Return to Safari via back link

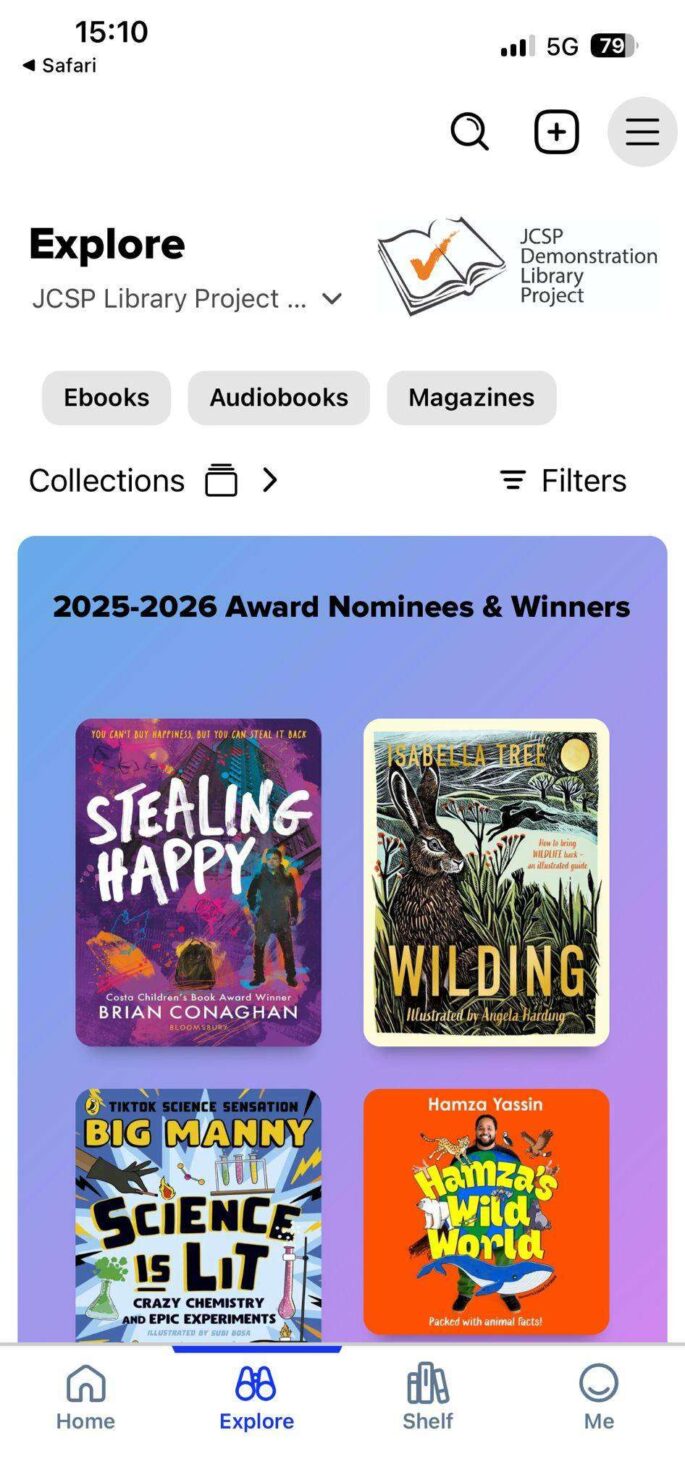(60, 66)
